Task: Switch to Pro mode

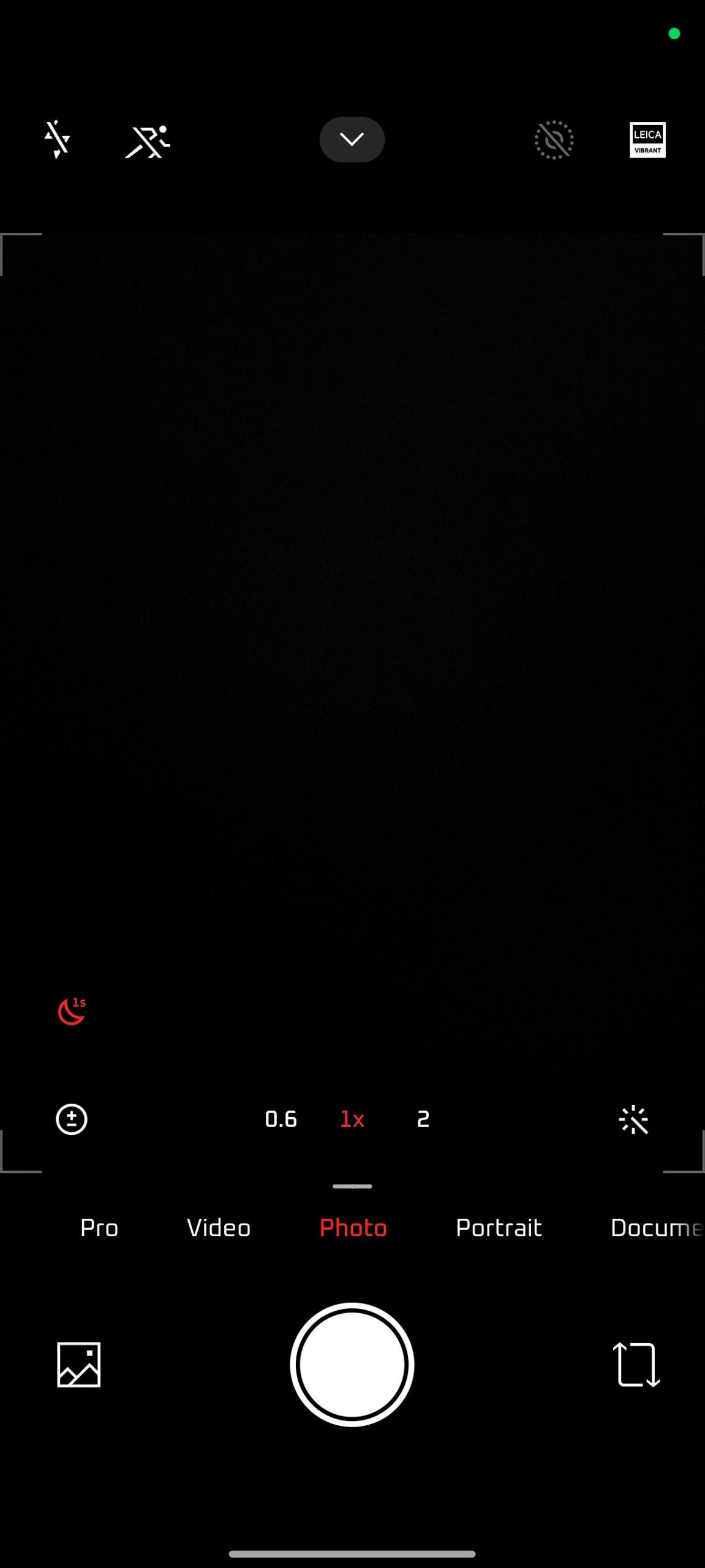Action: tap(99, 1228)
